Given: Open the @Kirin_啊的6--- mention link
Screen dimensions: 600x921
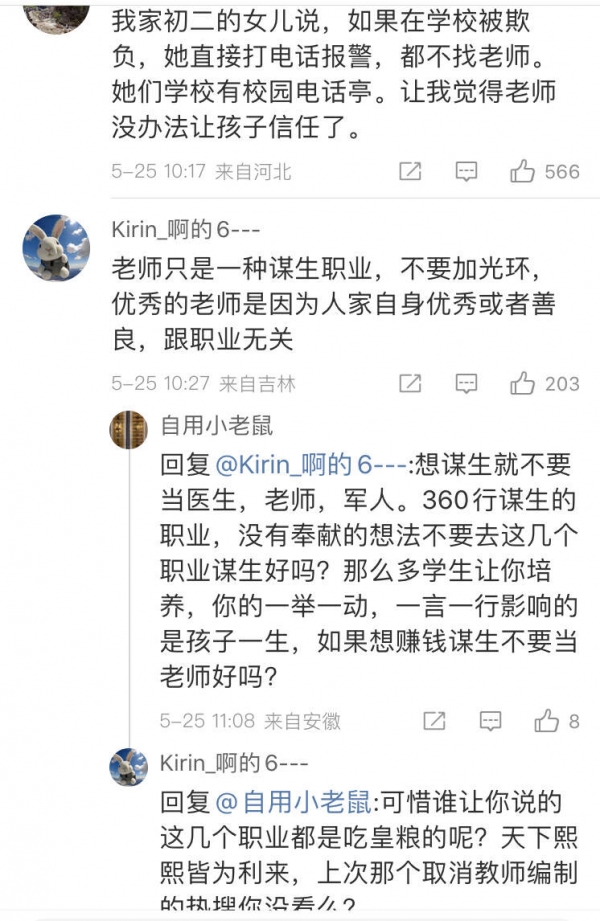Looking at the screenshot, I should [x=309, y=467].
